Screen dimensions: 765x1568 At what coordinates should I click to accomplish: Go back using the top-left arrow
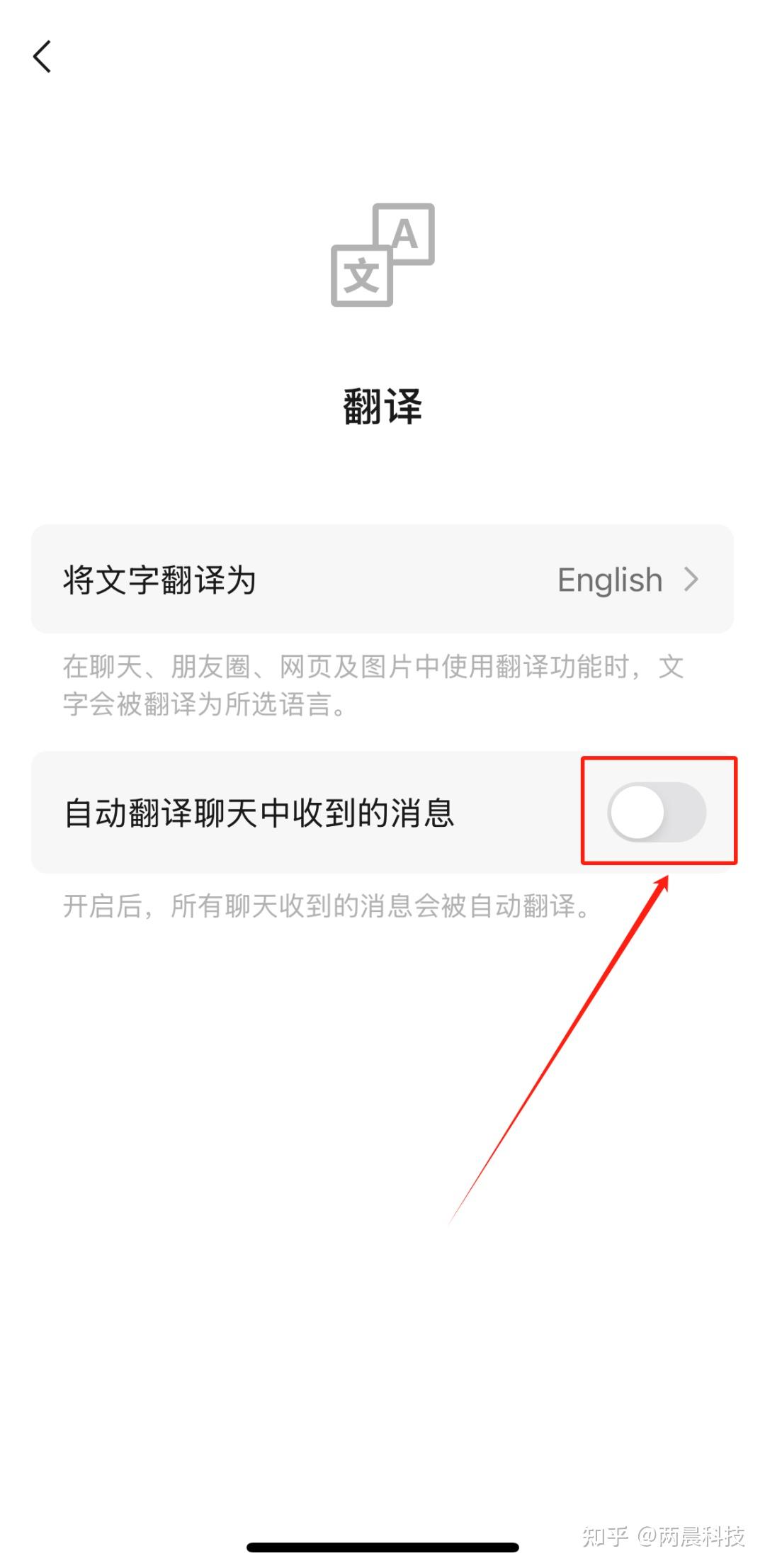[42, 57]
